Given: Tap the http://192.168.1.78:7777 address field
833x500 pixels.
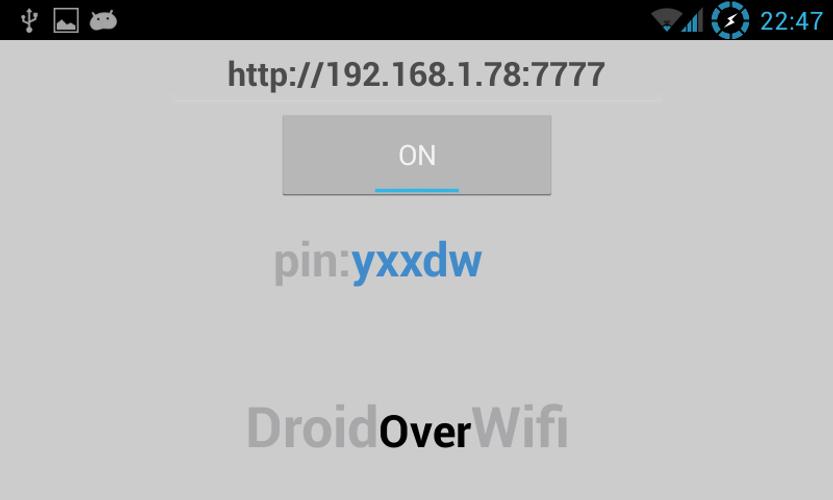Looking at the screenshot, I should (x=416, y=75).
